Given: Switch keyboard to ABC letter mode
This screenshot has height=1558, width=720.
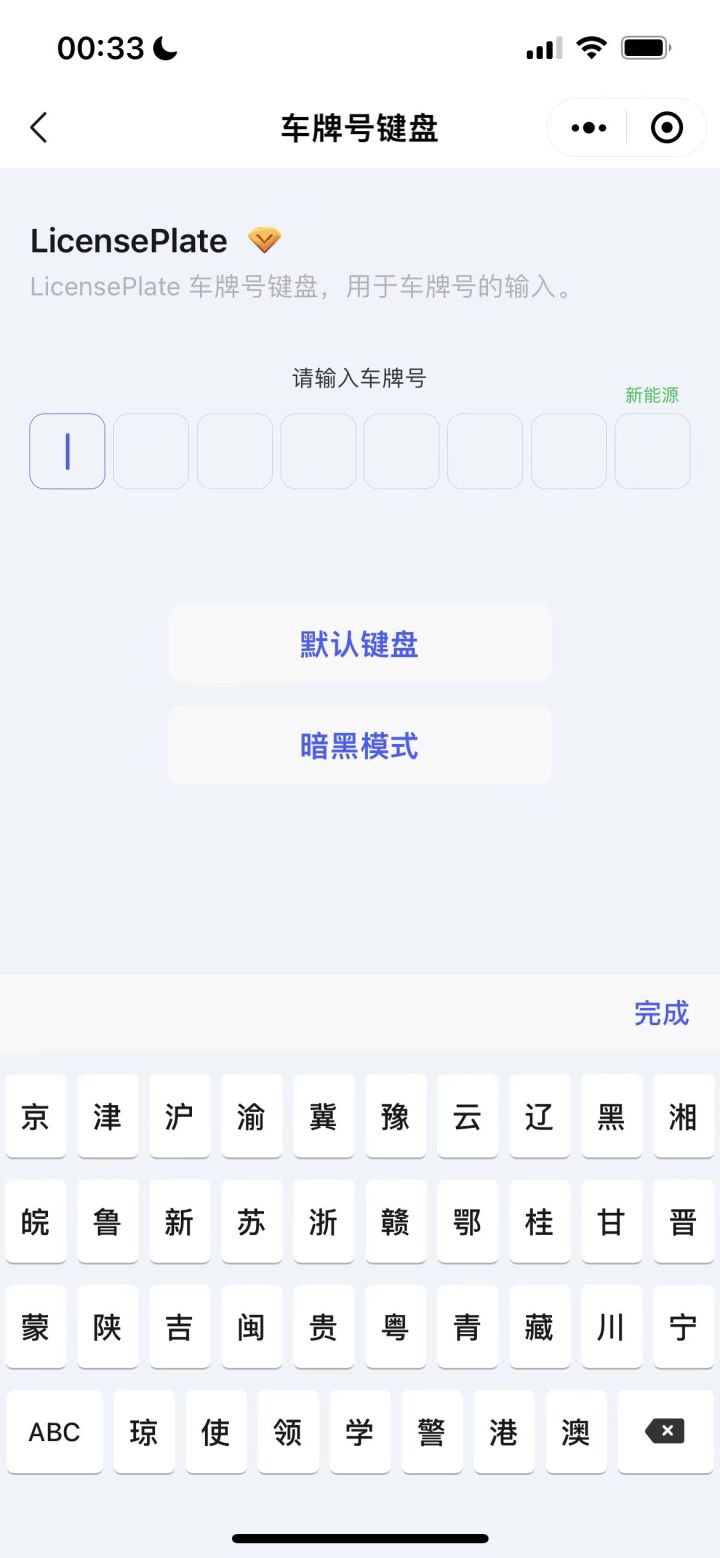Looking at the screenshot, I should (54, 1432).
